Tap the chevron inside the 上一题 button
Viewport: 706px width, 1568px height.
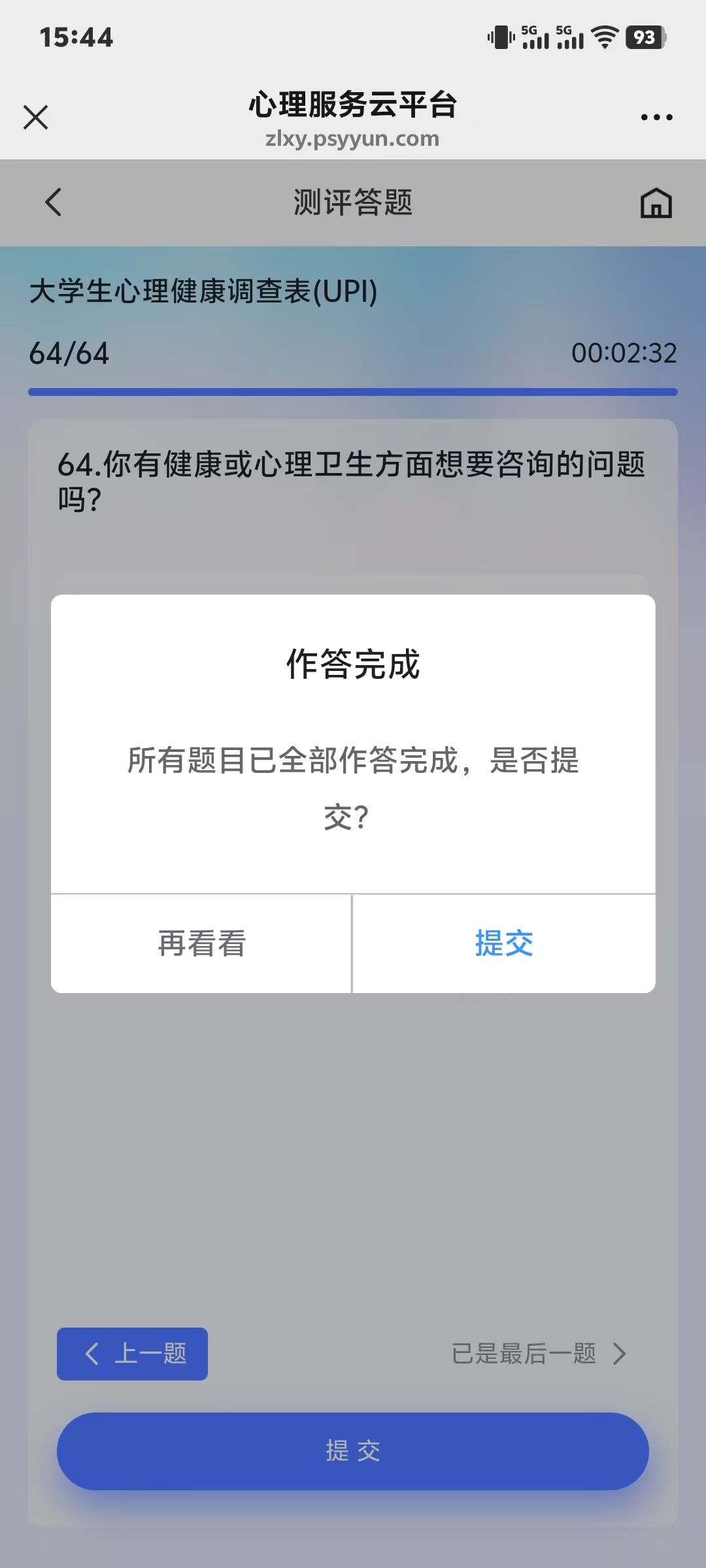[x=92, y=1354]
